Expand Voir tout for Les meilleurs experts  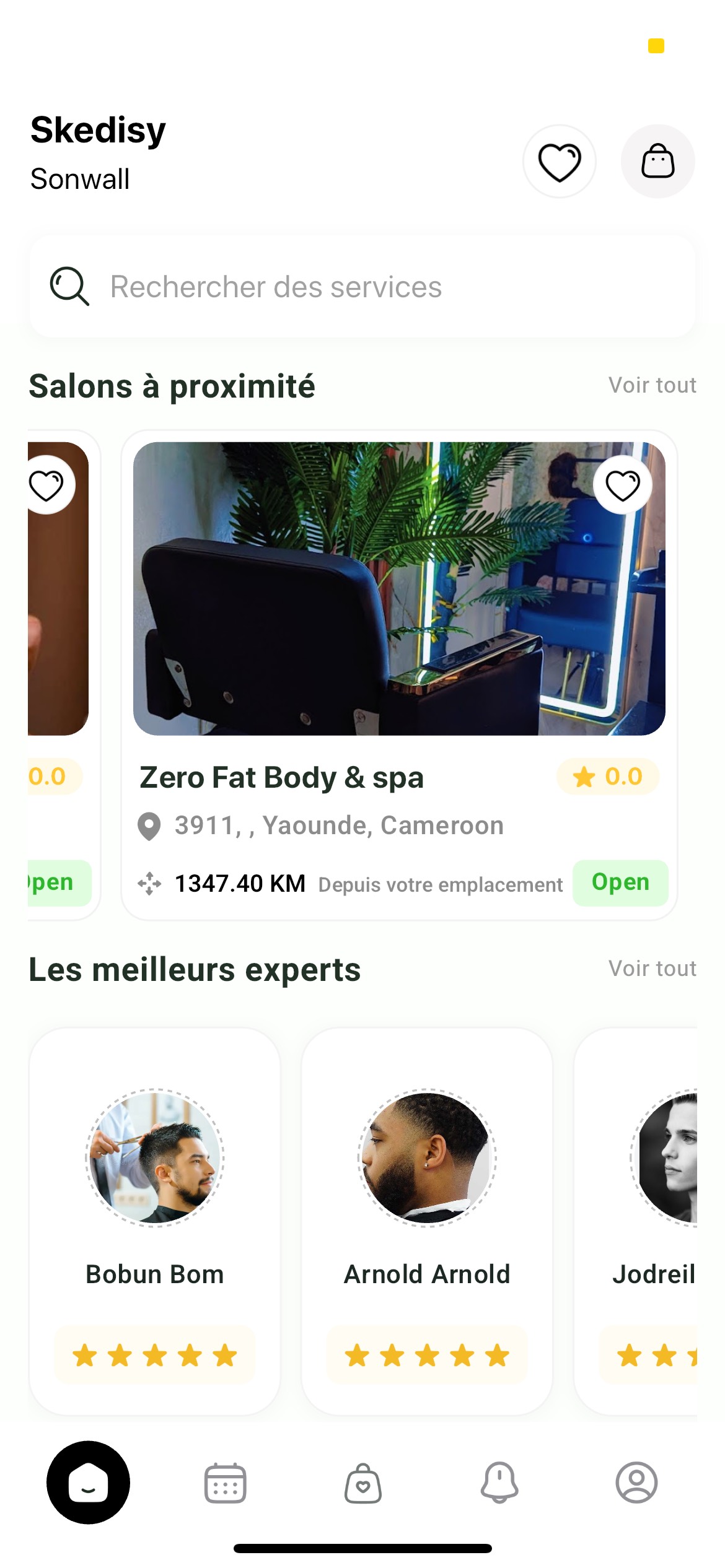pyautogui.click(x=652, y=968)
